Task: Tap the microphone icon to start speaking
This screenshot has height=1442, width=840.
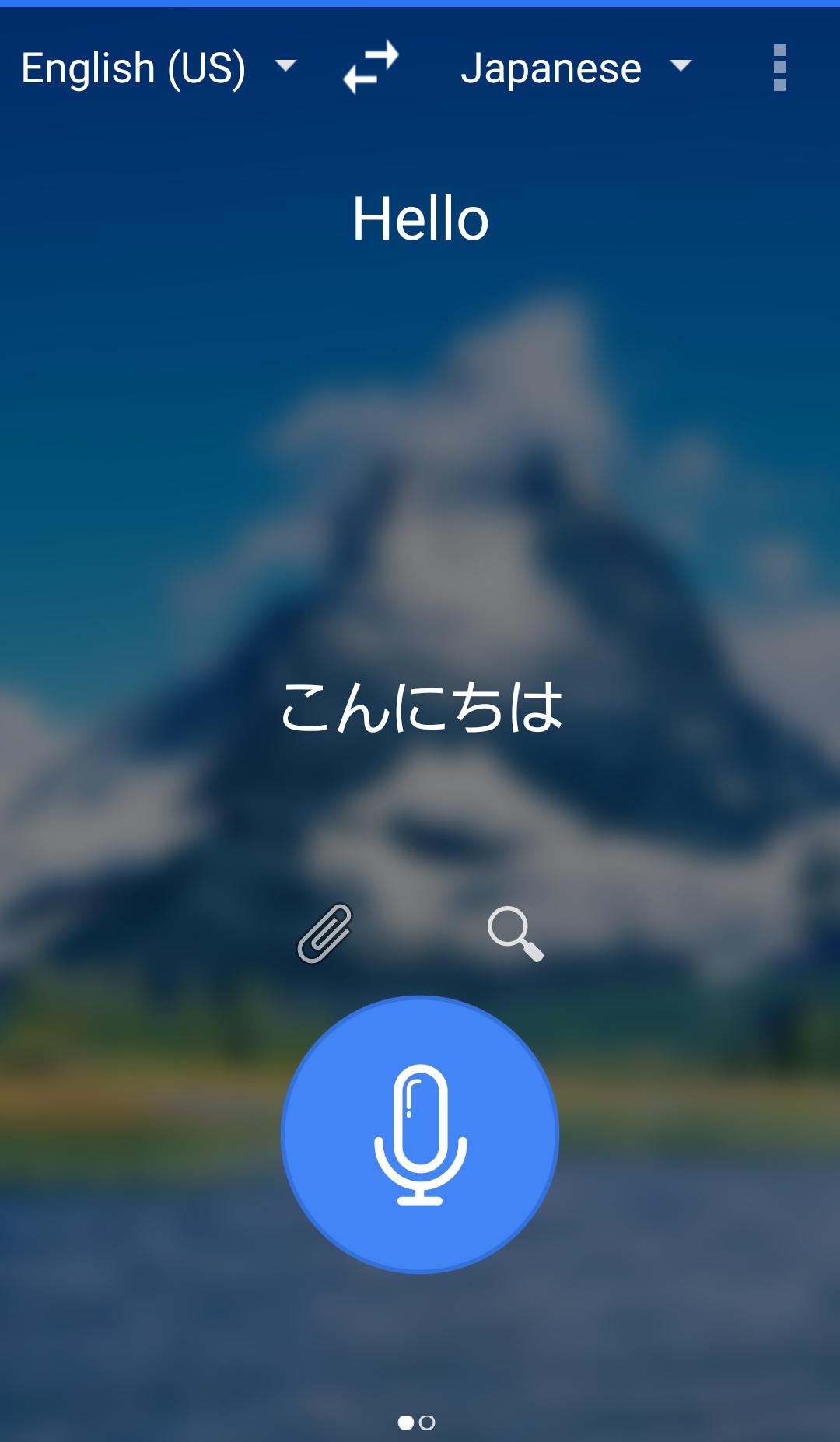Action: click(418, 1136)
